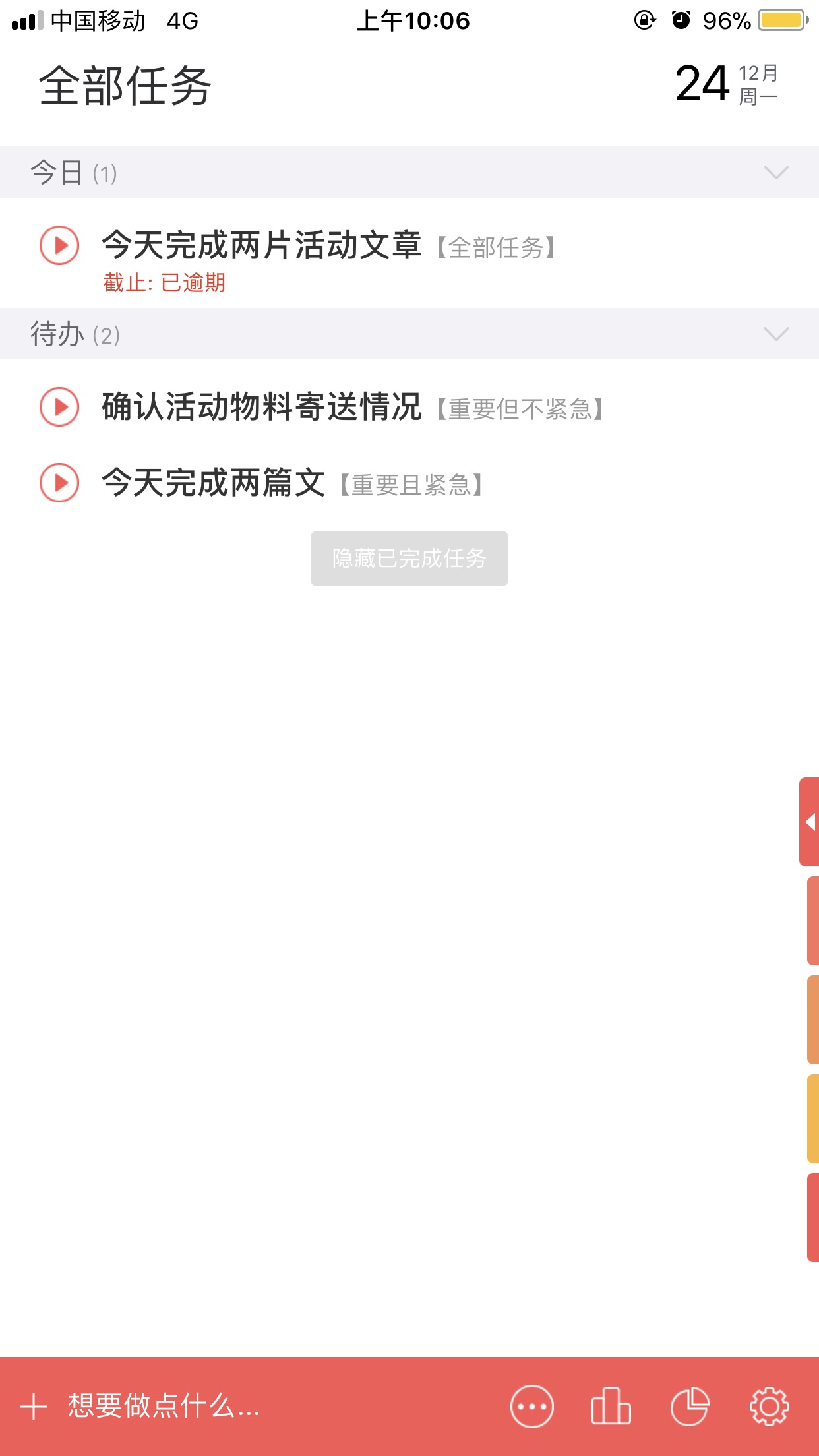Open the bar chart statistics icon

point(611,1407)
